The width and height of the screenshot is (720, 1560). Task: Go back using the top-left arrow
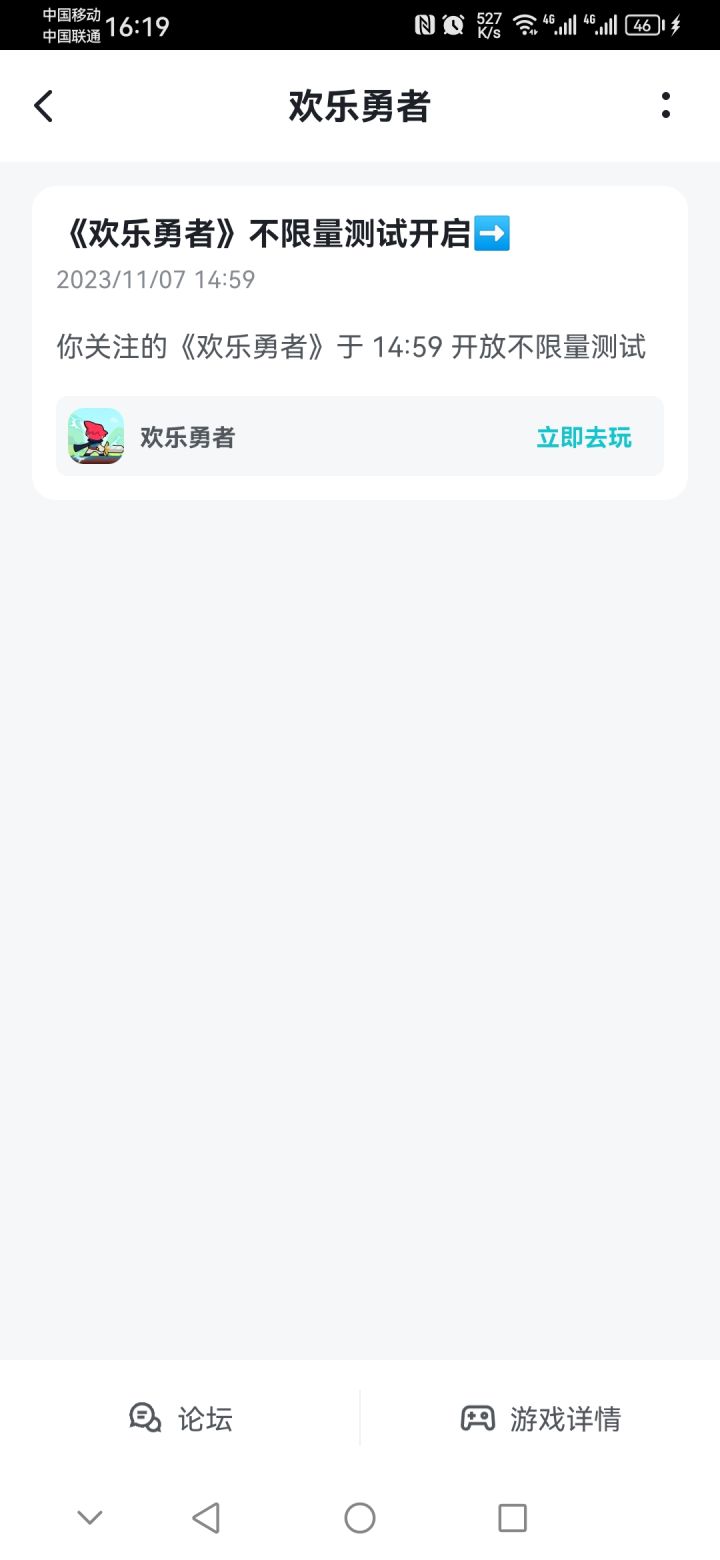pyautogui.click(x=43, y=106)
